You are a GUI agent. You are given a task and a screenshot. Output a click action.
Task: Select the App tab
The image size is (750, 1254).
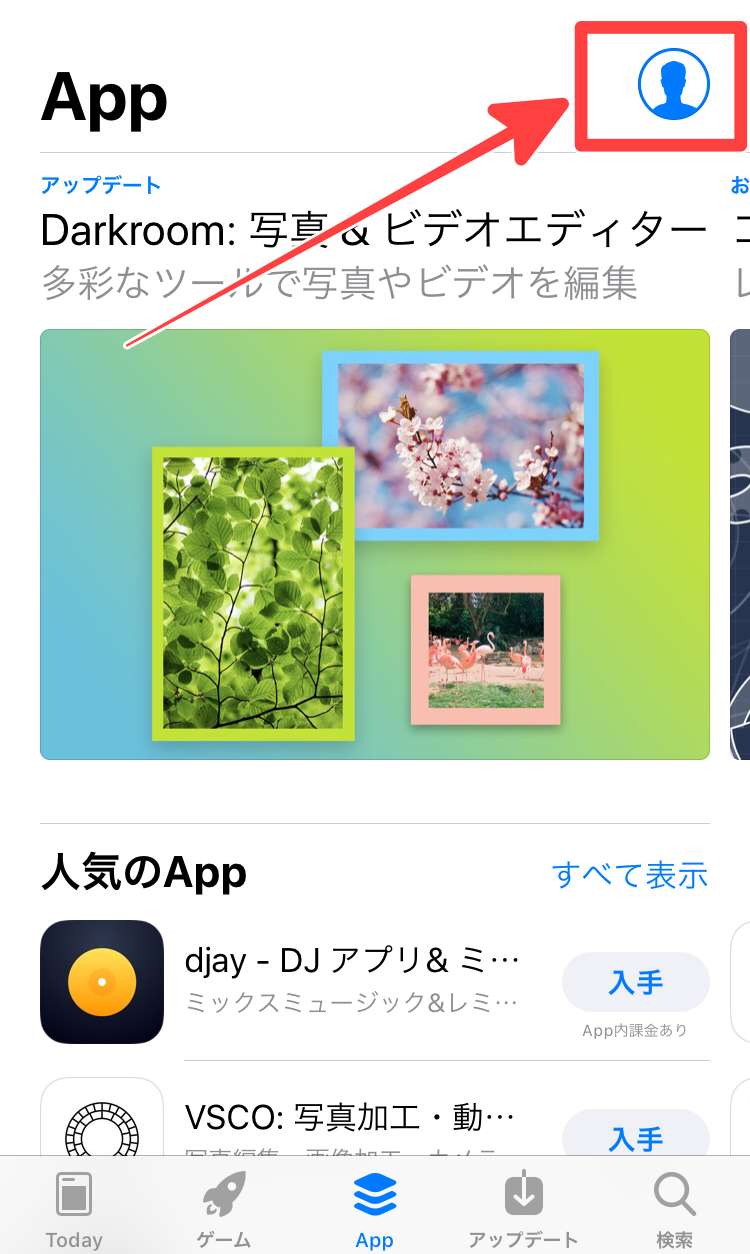(375, 1210)
